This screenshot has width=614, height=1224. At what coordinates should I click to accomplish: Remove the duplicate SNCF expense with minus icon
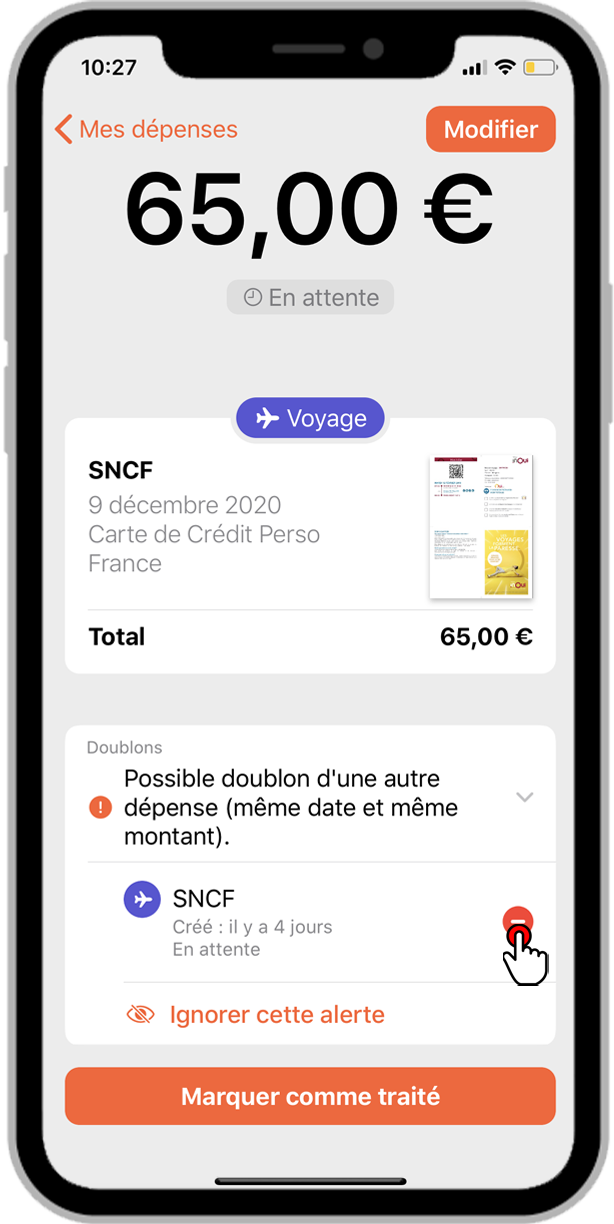point(520,921)
